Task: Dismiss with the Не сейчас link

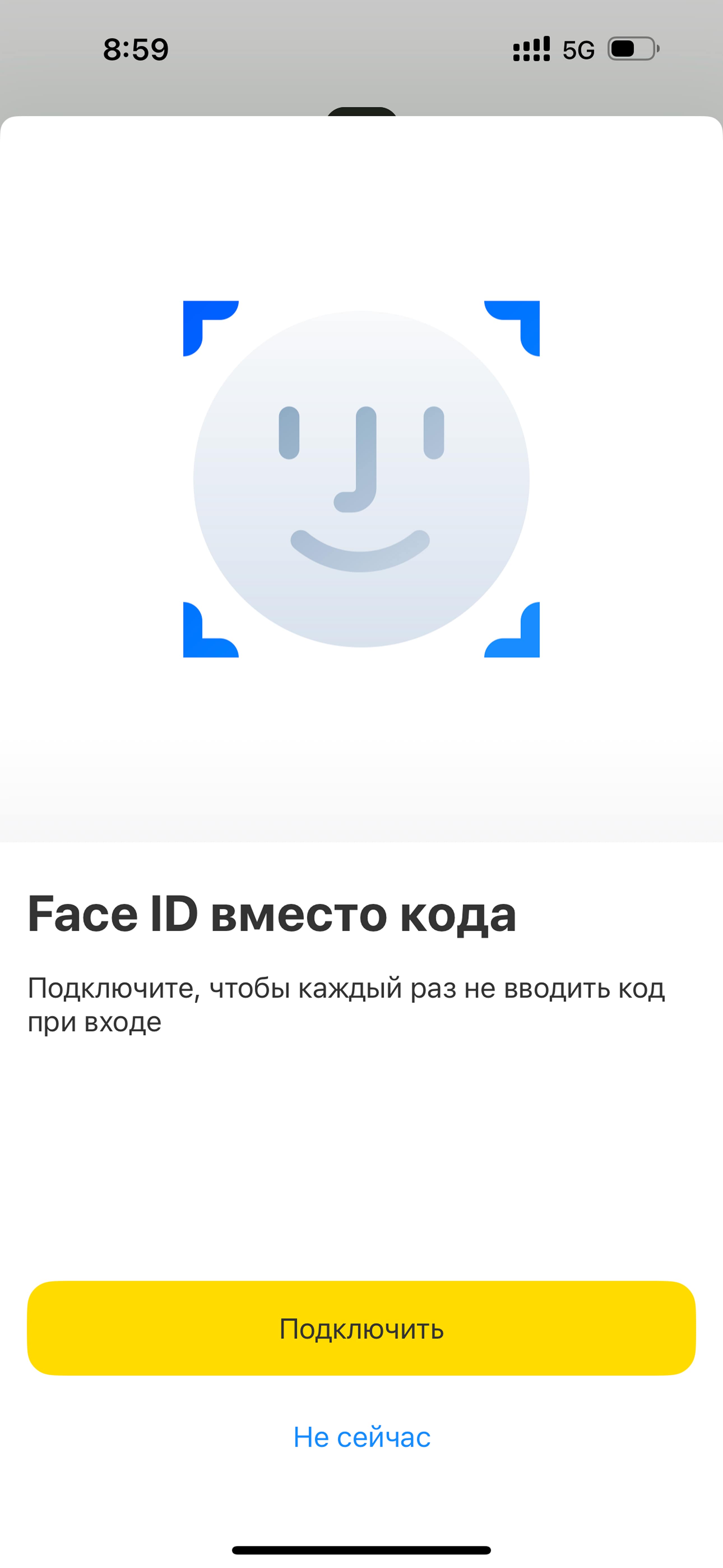Action: [361, 1437]
